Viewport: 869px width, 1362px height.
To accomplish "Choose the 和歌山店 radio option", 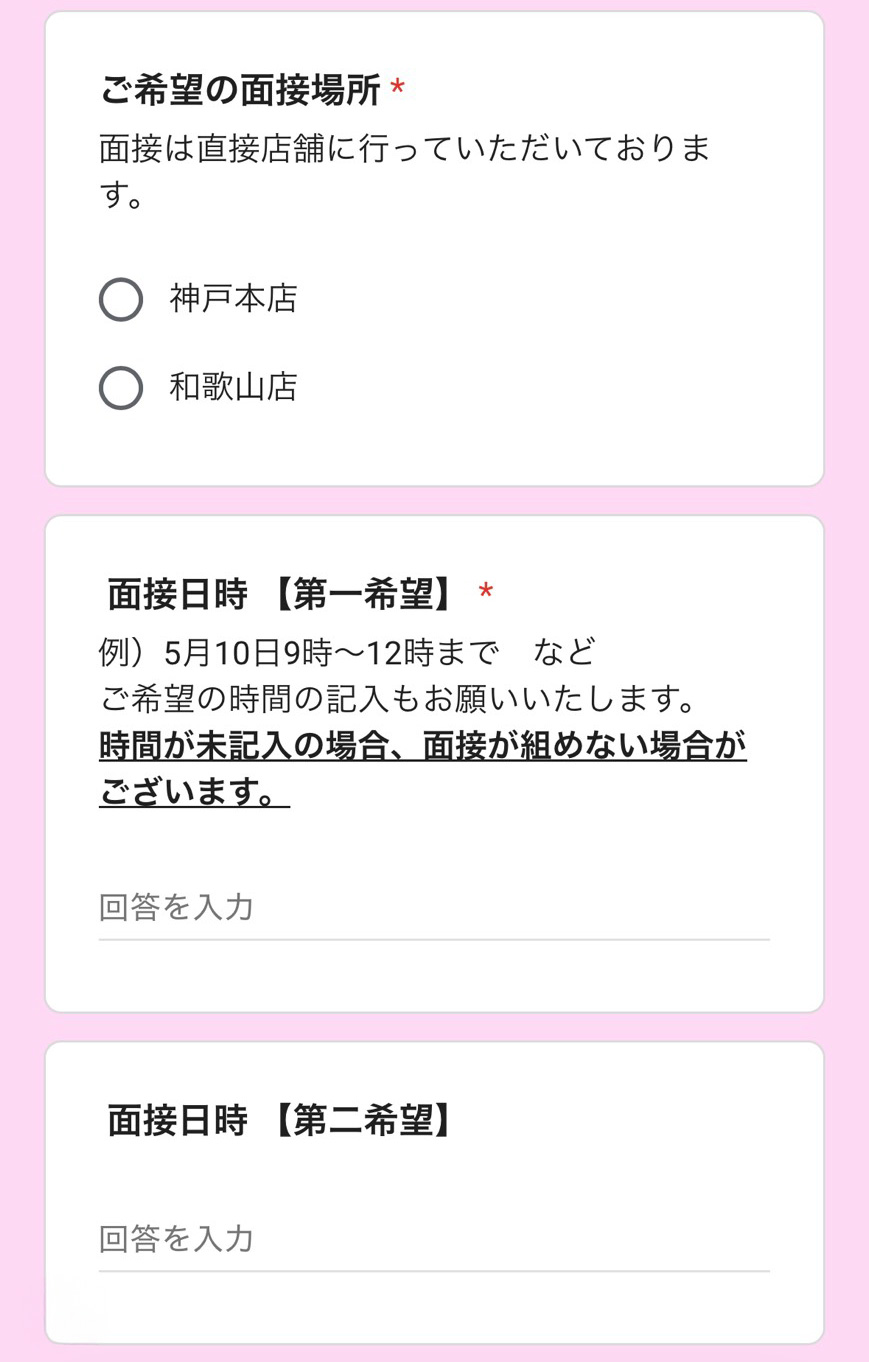I will click(x=121, y=388).
